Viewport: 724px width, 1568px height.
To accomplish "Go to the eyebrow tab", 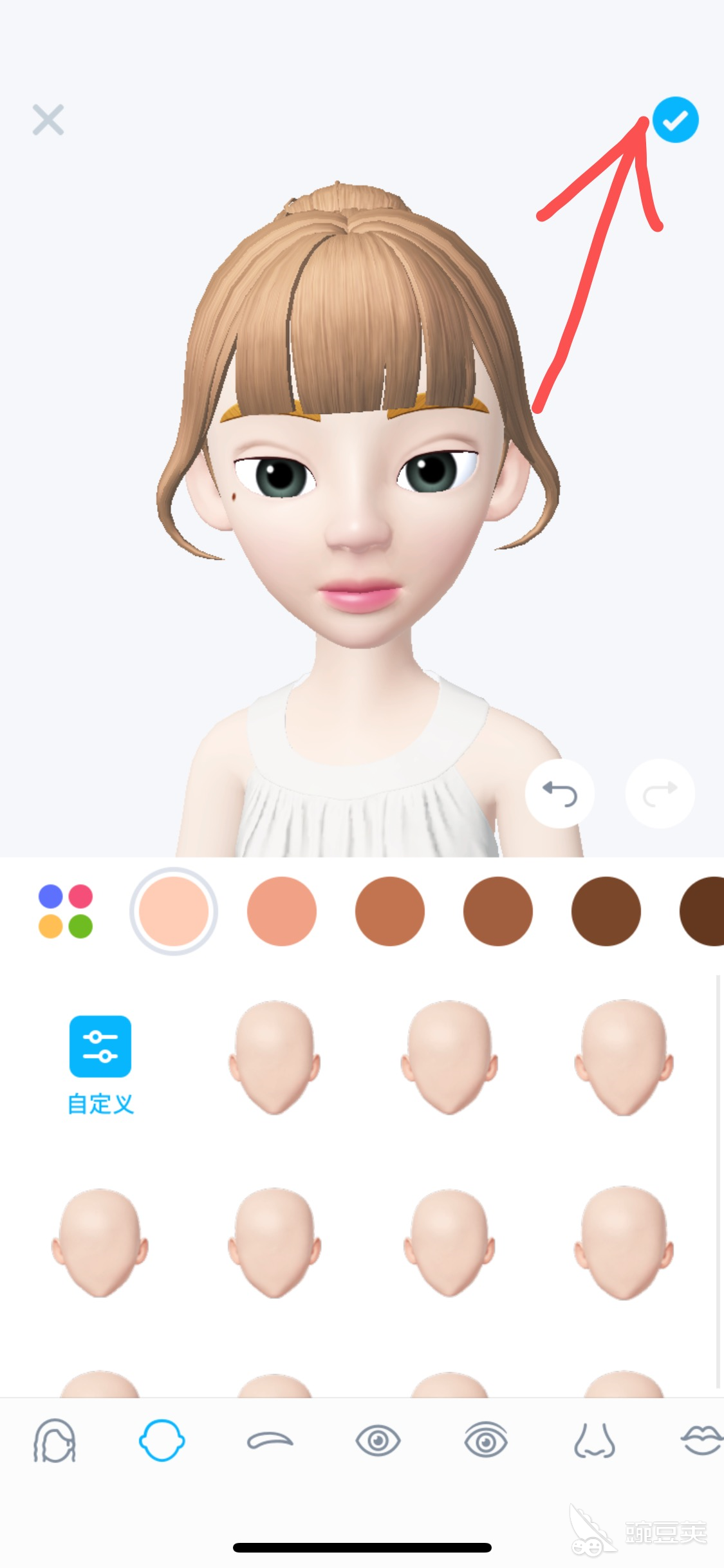I will 270,1441.
